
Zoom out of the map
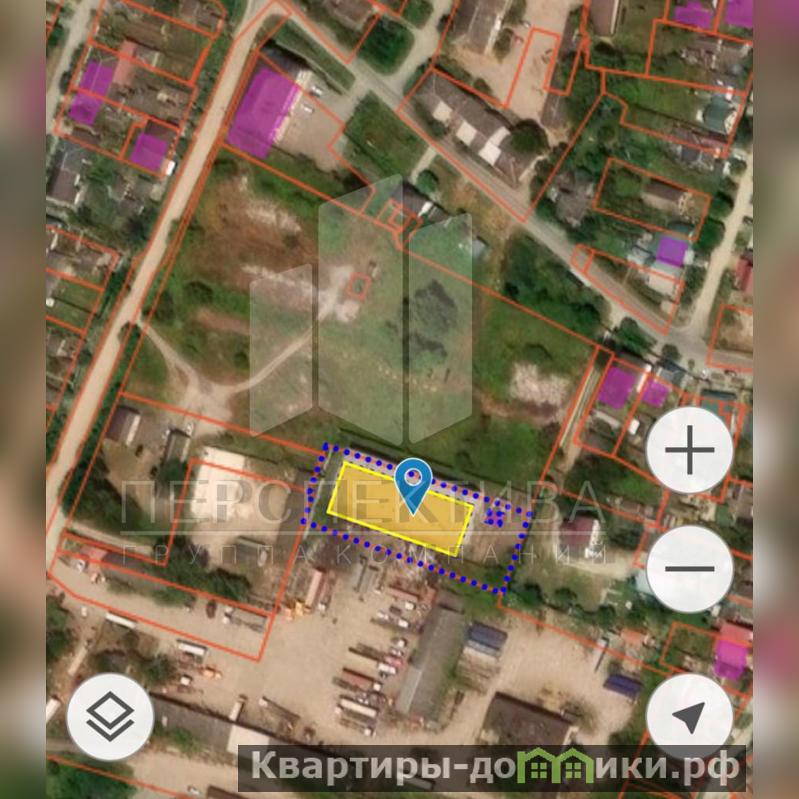tap(690, 569)
